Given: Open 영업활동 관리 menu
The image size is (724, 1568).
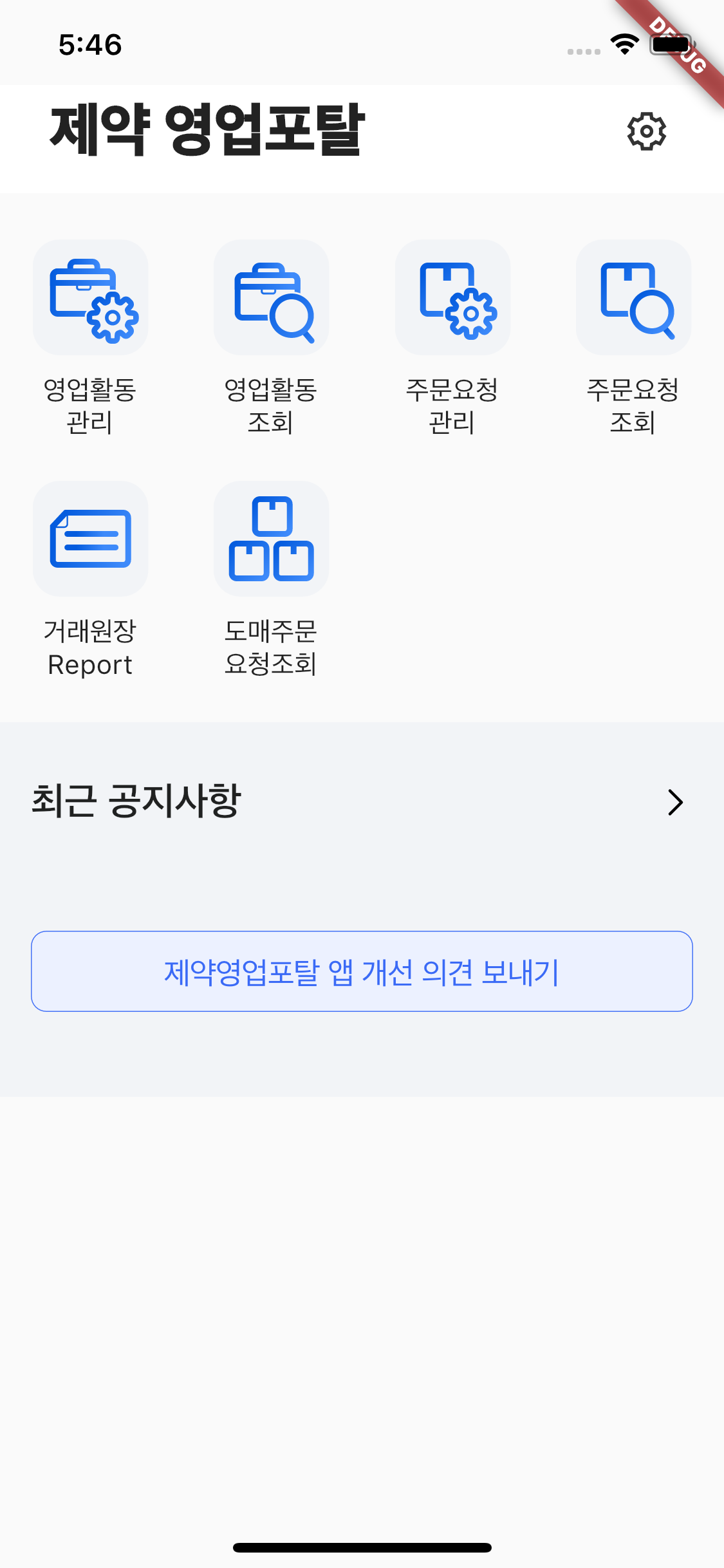Looking at the screenshot, I should point(91,298).
